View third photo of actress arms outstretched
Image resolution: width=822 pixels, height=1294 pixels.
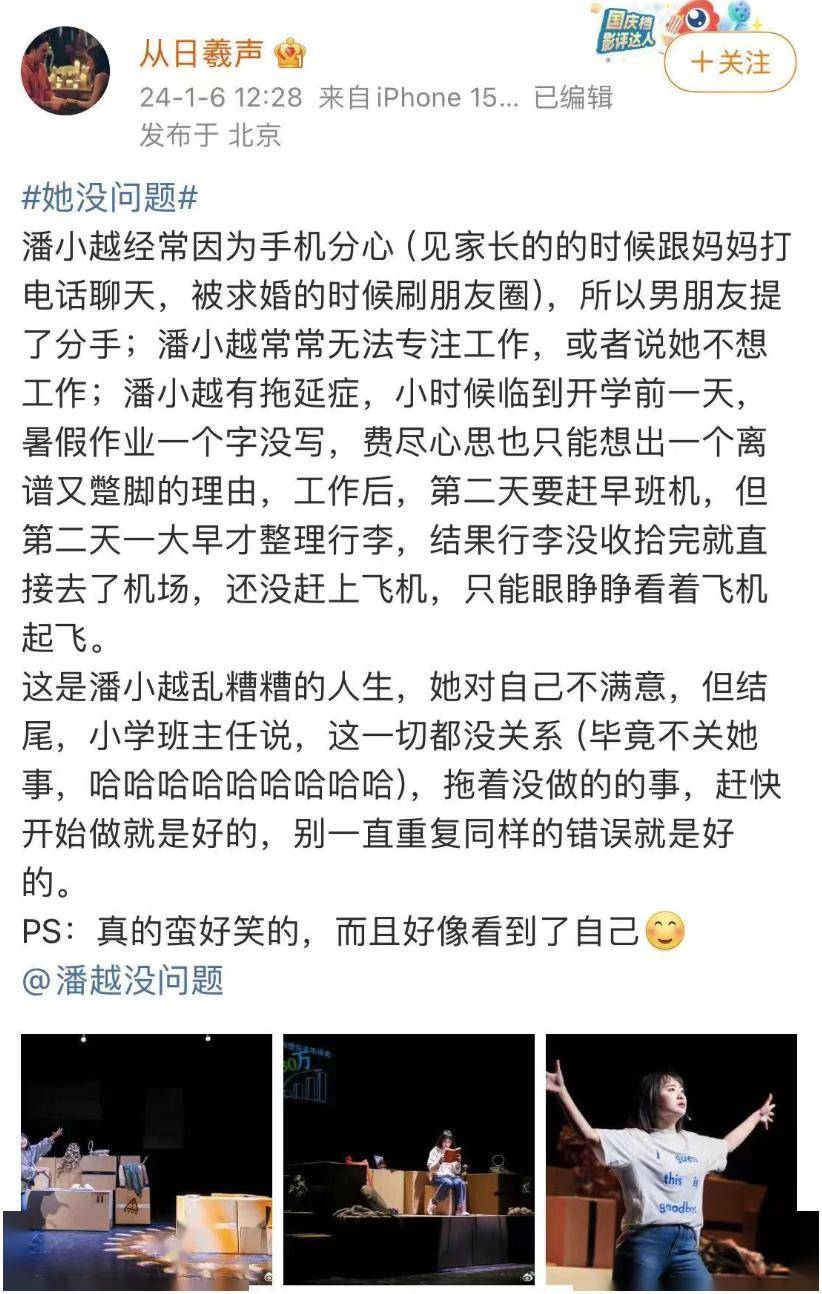[671, 1158]
